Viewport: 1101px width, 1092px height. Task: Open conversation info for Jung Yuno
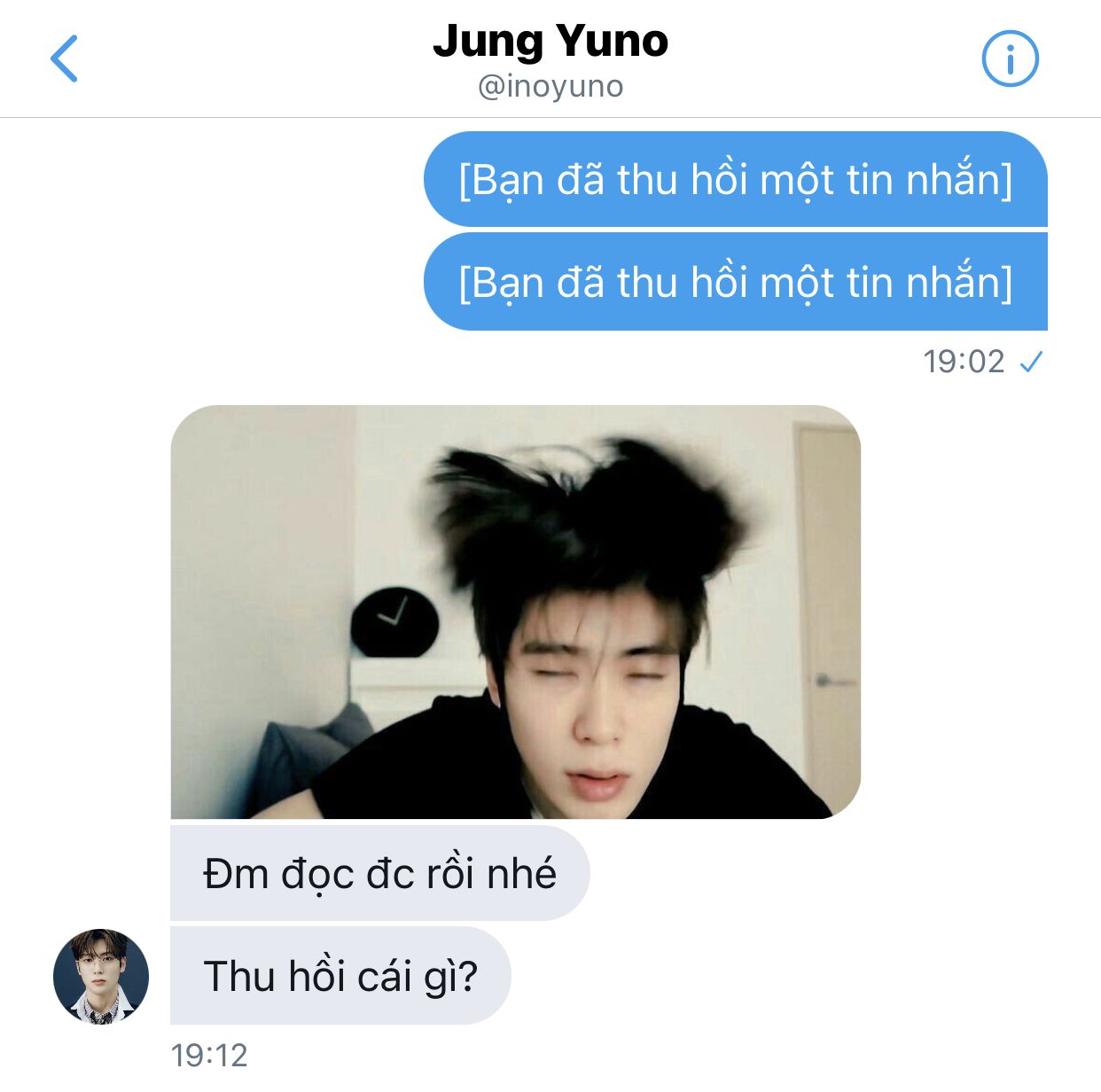click(x=1010, y=59)
